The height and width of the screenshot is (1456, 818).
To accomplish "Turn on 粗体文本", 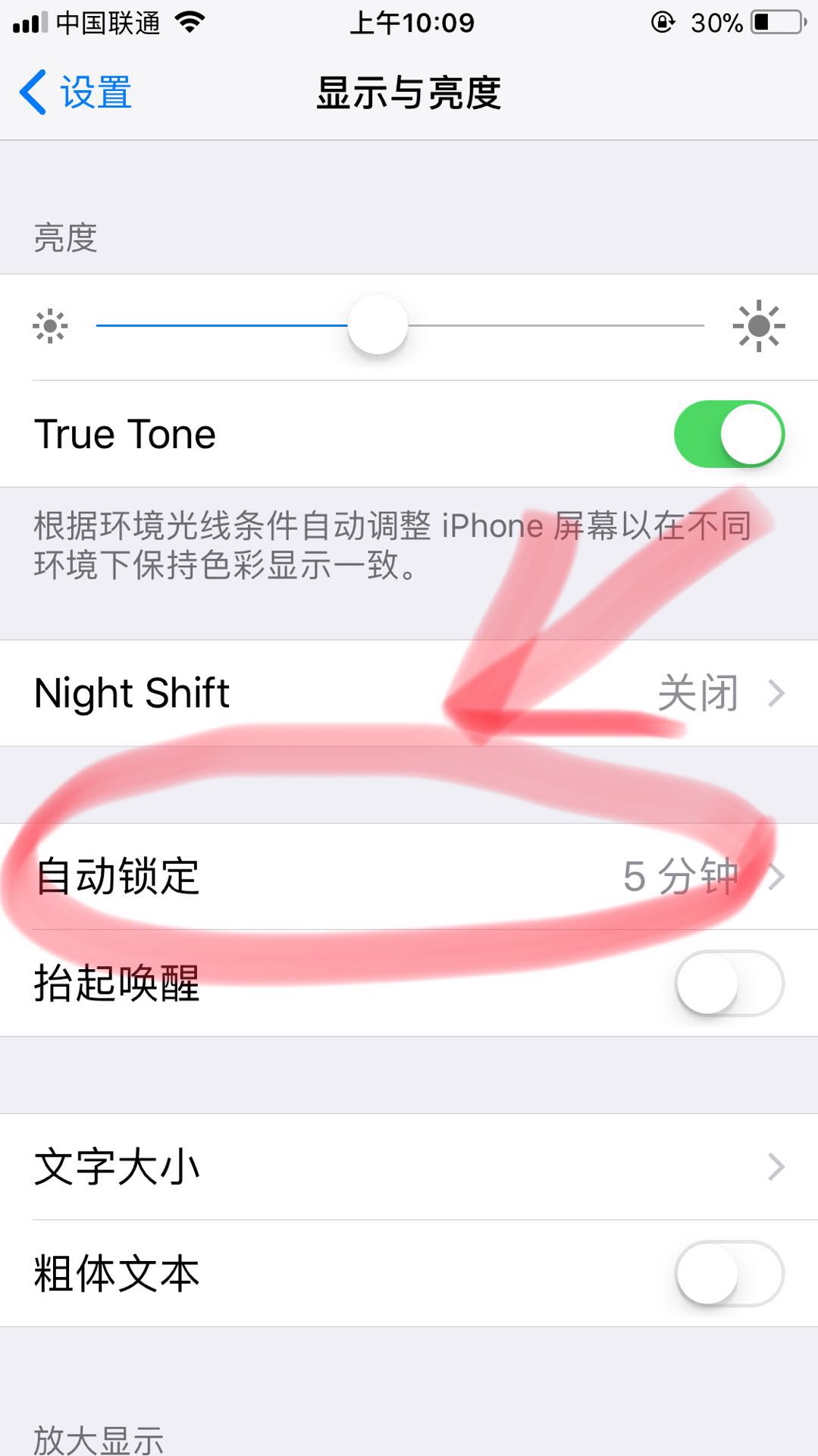I will click(x=729, y=1273).
